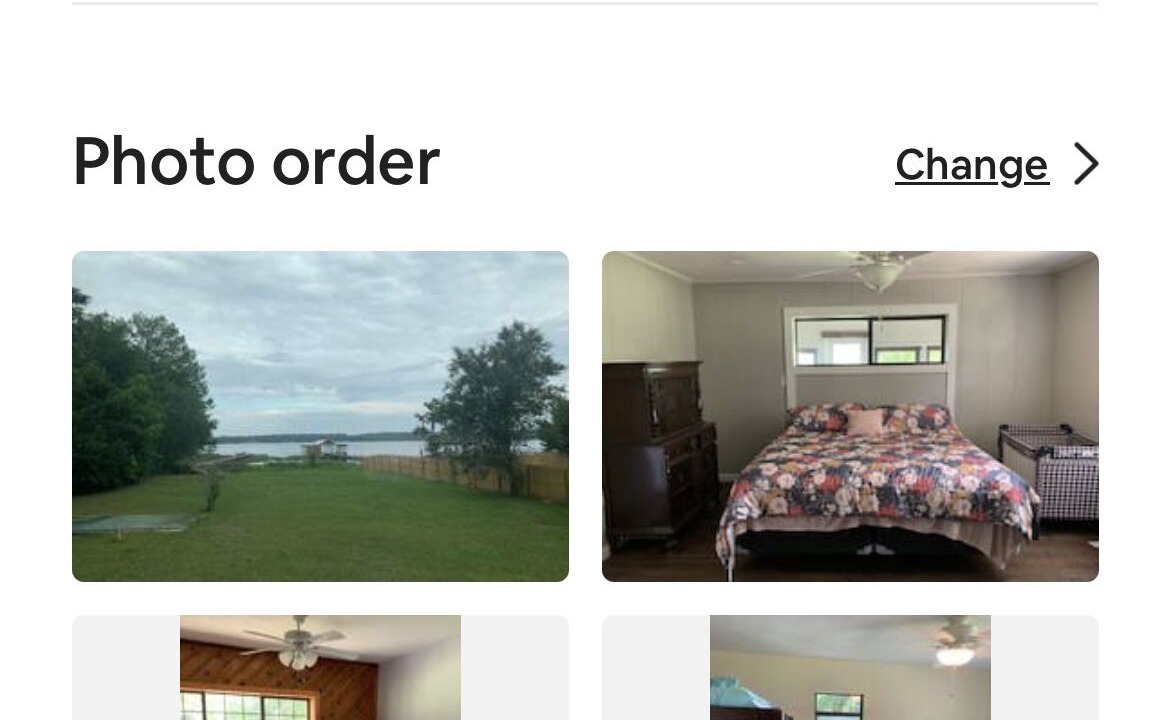1170x720 pixels.
Task: Open the lakeside lawn photo
Action: [x=320, y=416]
